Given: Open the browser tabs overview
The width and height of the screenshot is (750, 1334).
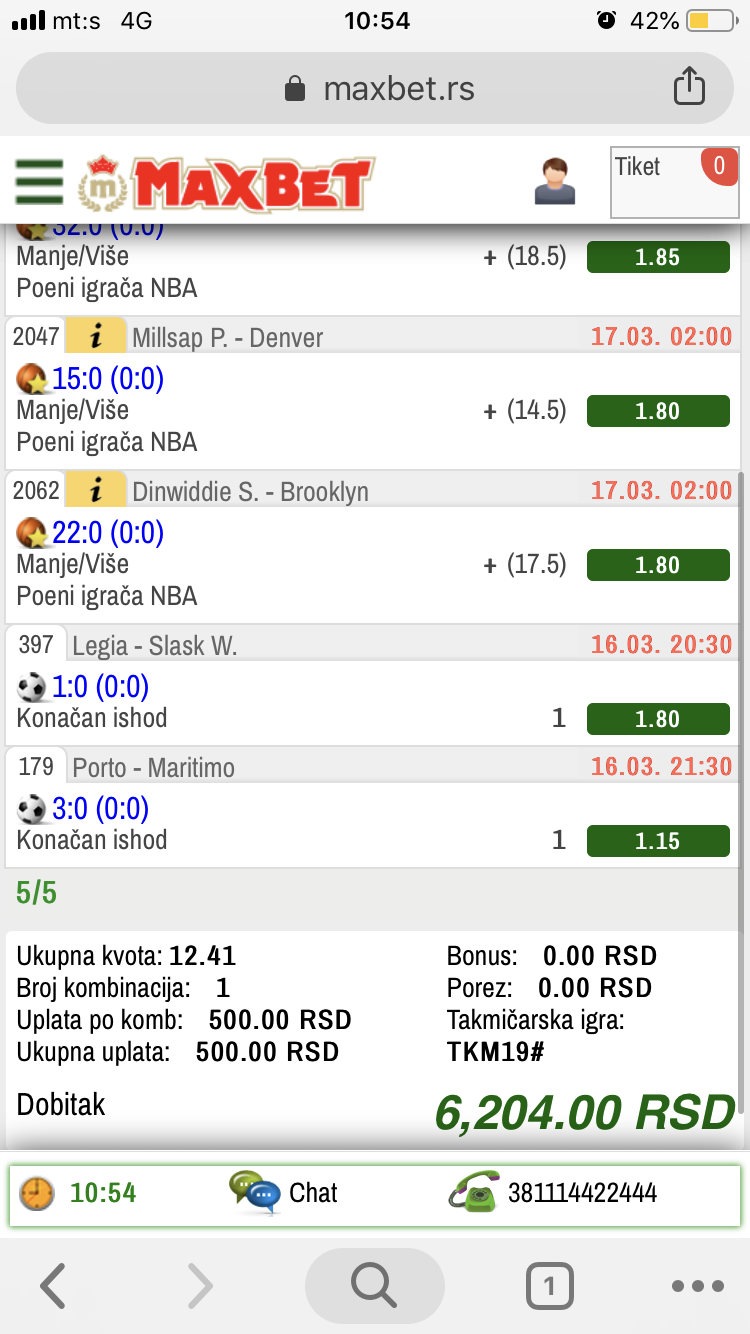Looking at the screenshot, I should coord(548,1286).
